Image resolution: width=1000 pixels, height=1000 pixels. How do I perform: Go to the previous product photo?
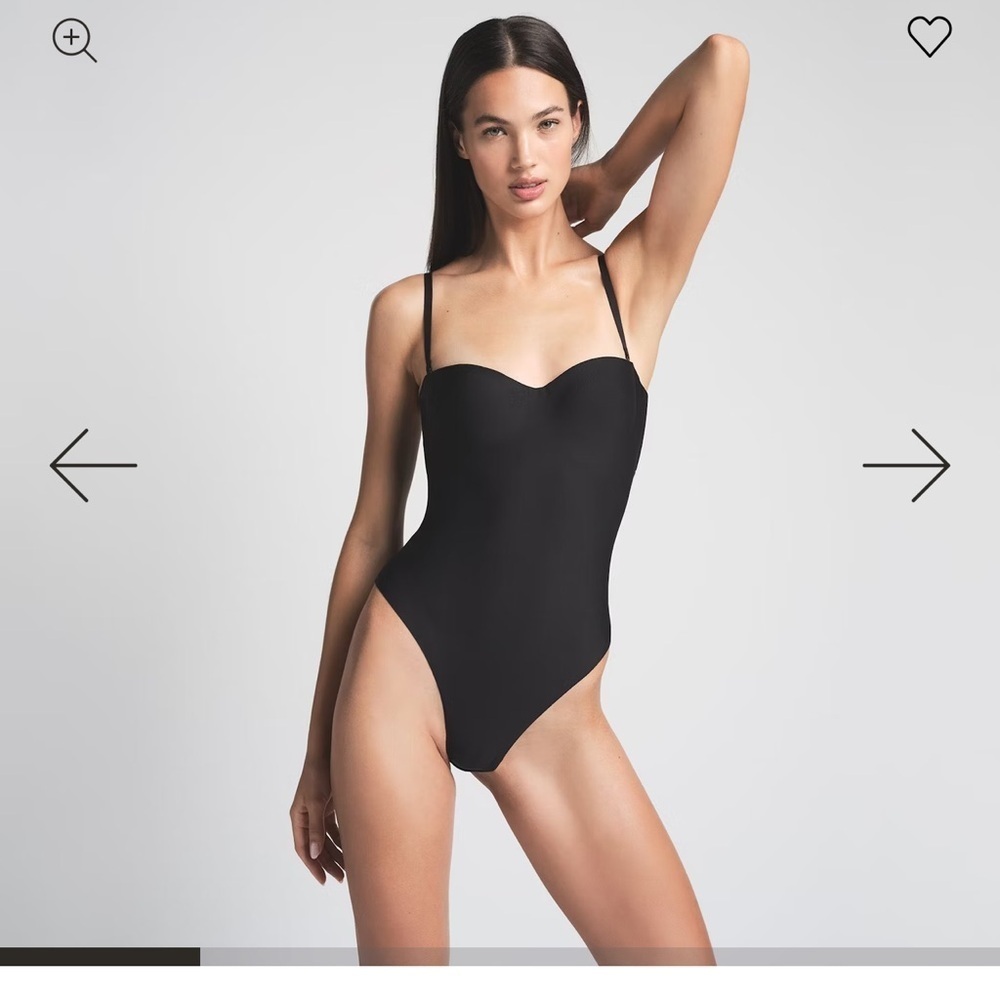click(93, 465)
